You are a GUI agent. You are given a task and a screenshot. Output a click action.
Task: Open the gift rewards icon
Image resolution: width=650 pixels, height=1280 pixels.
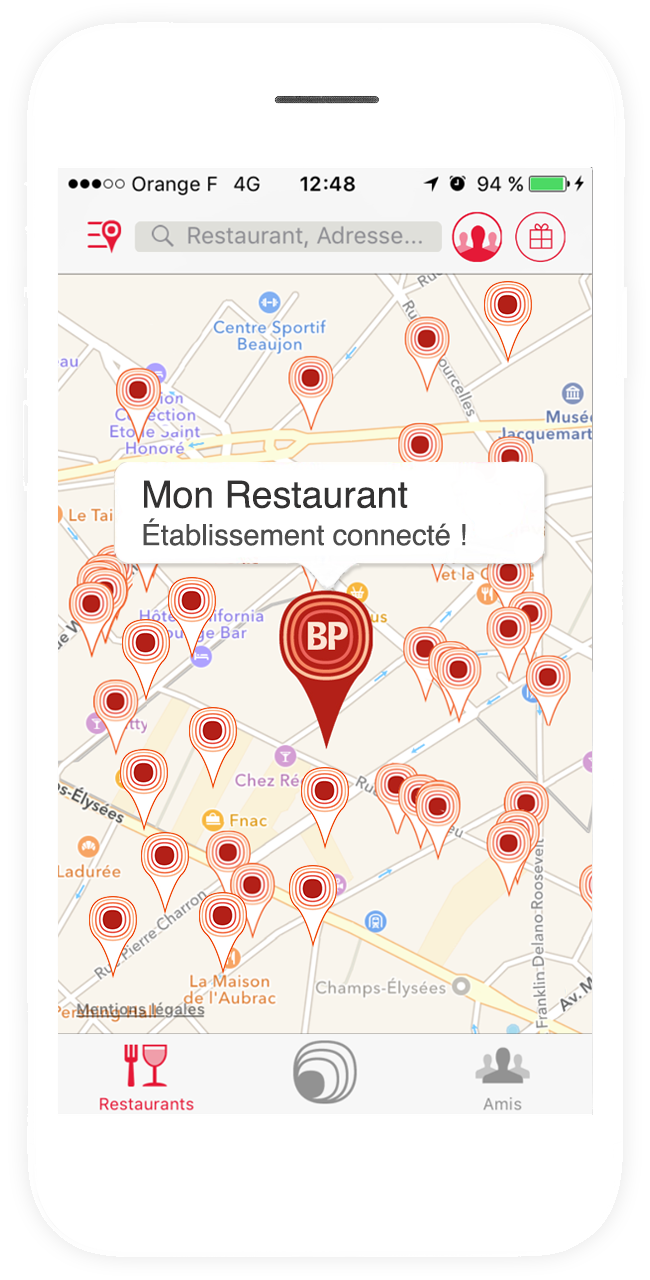pyautogui.click(x=540, y=237)
